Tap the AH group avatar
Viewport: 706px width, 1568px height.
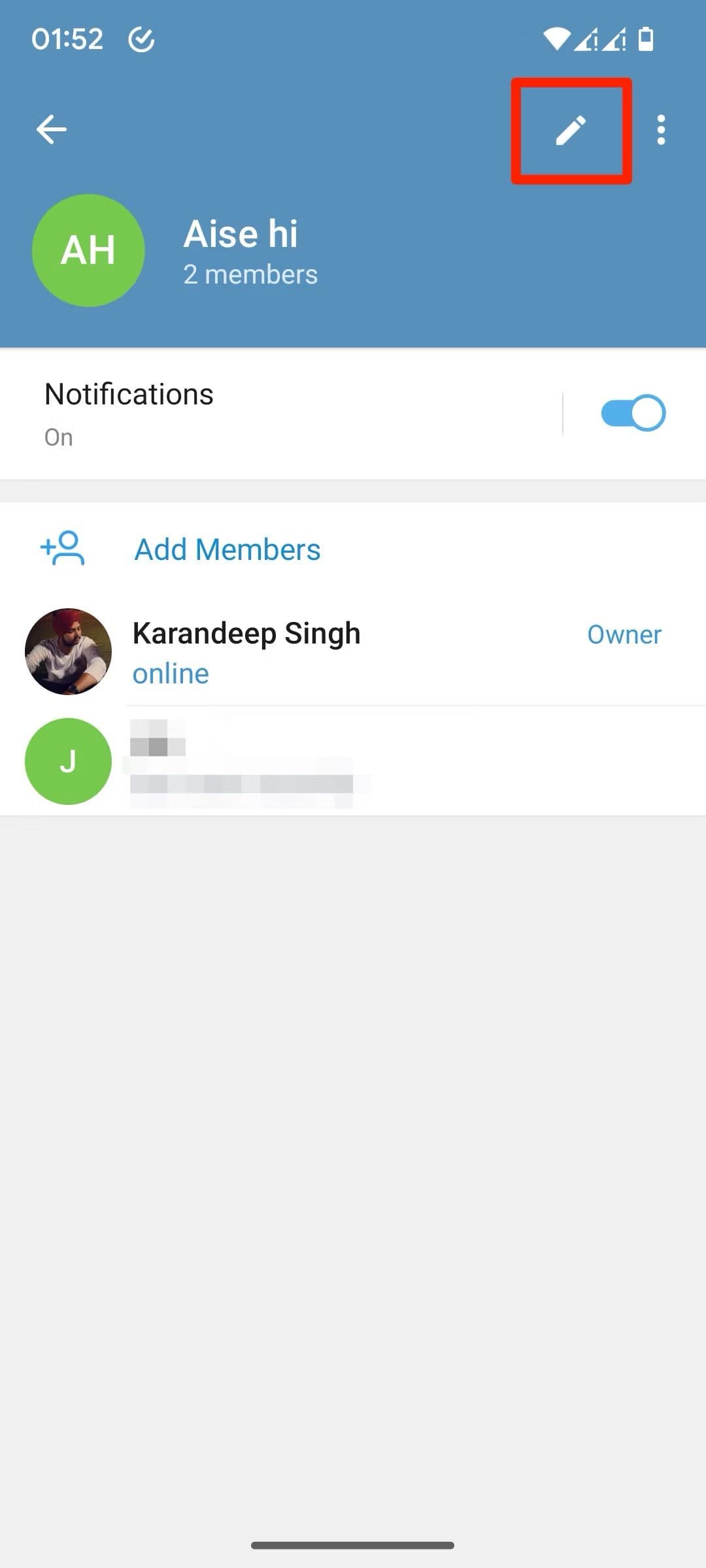88,250
